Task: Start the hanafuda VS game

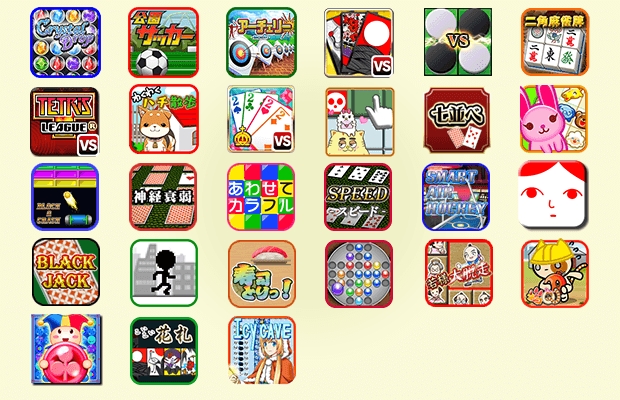Action: pyautogui.click(x=359, y=43)
